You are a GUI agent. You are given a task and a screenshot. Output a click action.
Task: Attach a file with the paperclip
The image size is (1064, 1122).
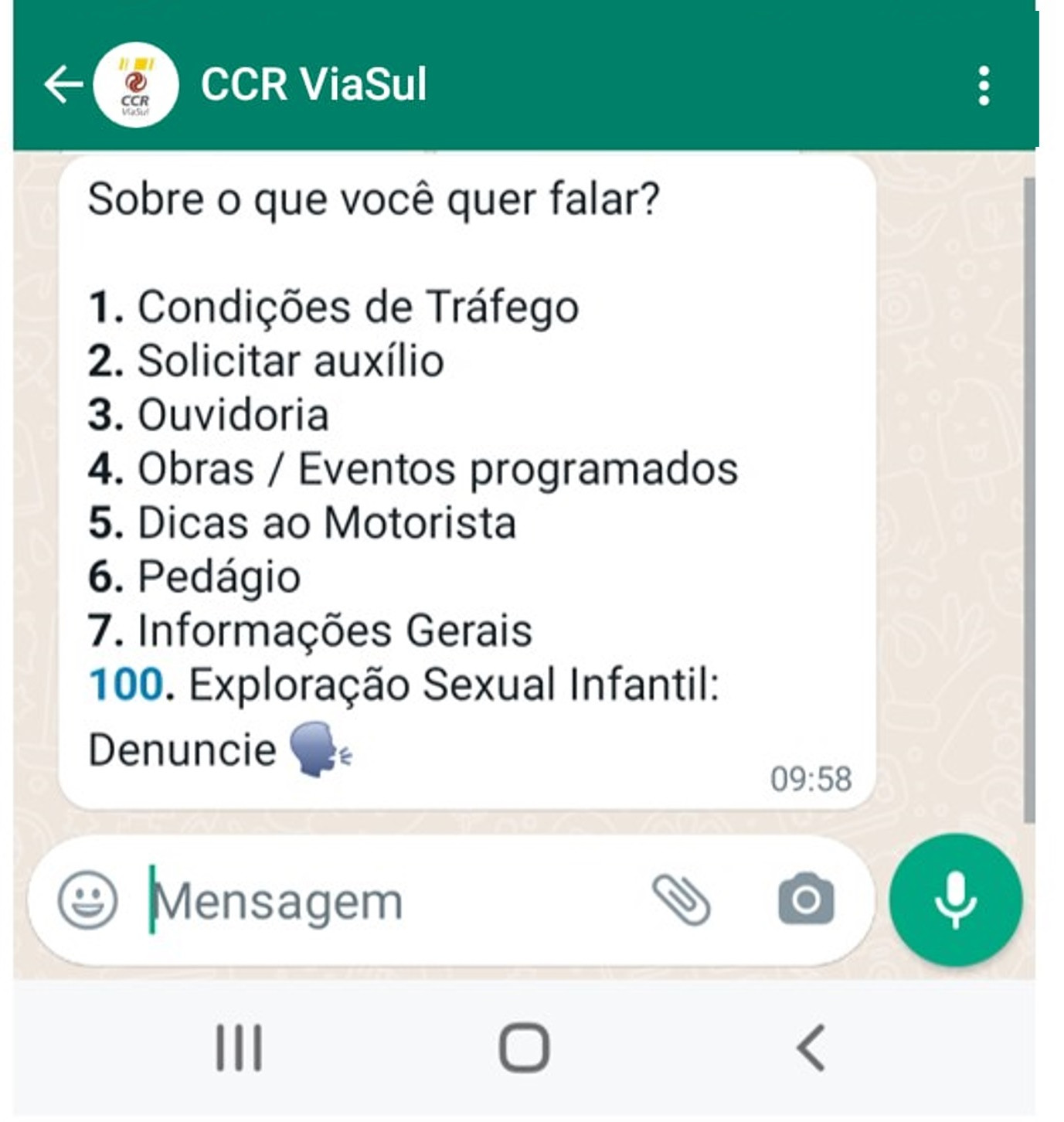point(682,900)
